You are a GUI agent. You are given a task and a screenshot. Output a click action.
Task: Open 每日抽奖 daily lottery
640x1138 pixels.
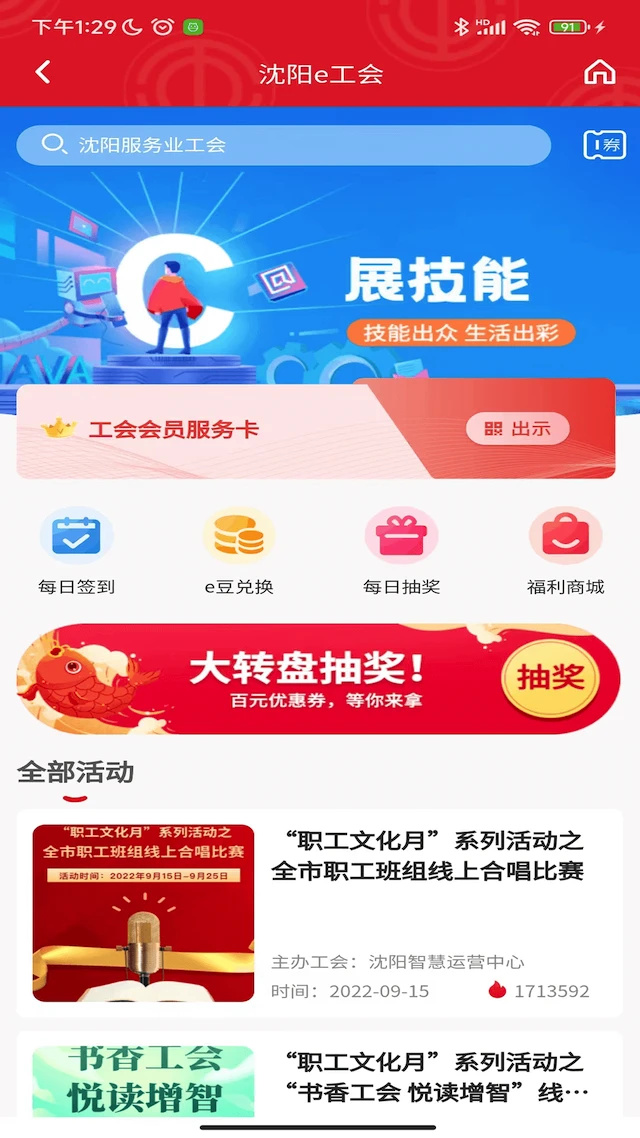coord(401,551)
